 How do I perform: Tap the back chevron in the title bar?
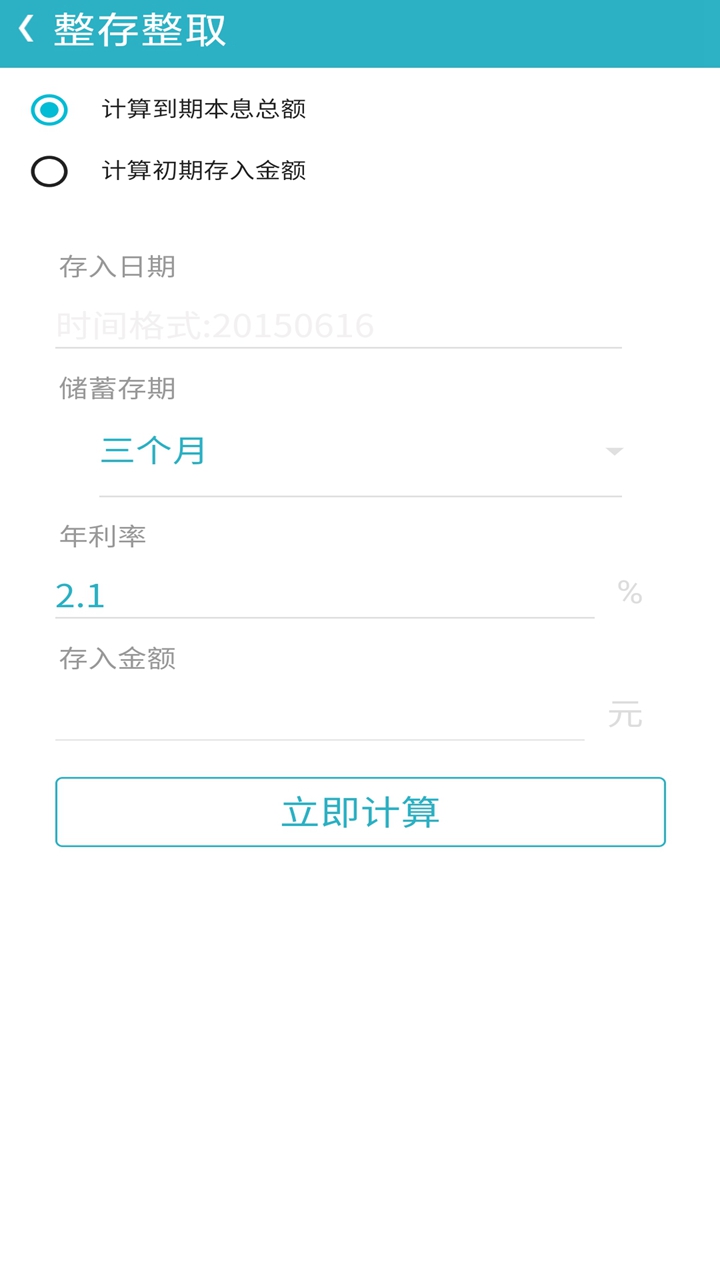(x=24, y=30)
